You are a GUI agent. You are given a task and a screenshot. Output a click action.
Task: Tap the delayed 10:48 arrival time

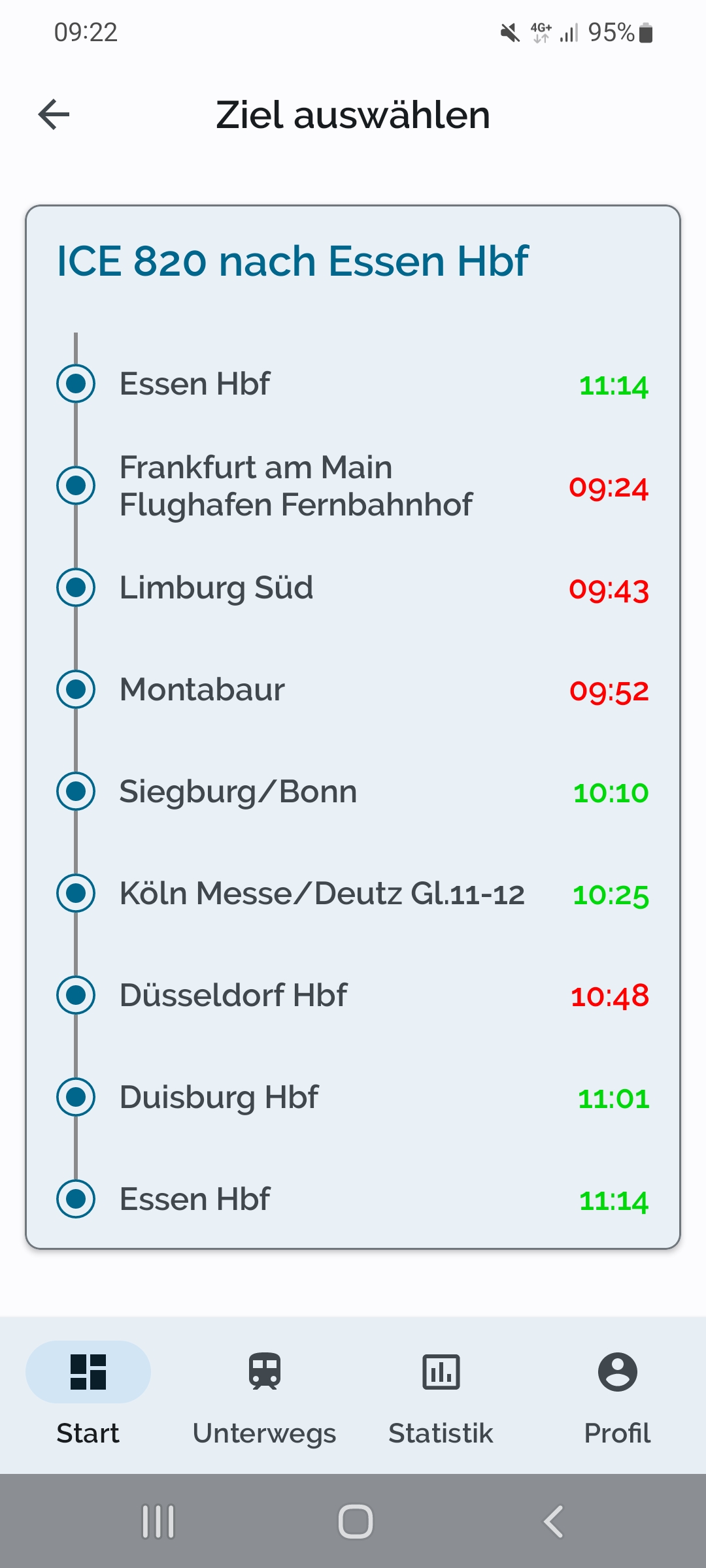click(610, 995)
